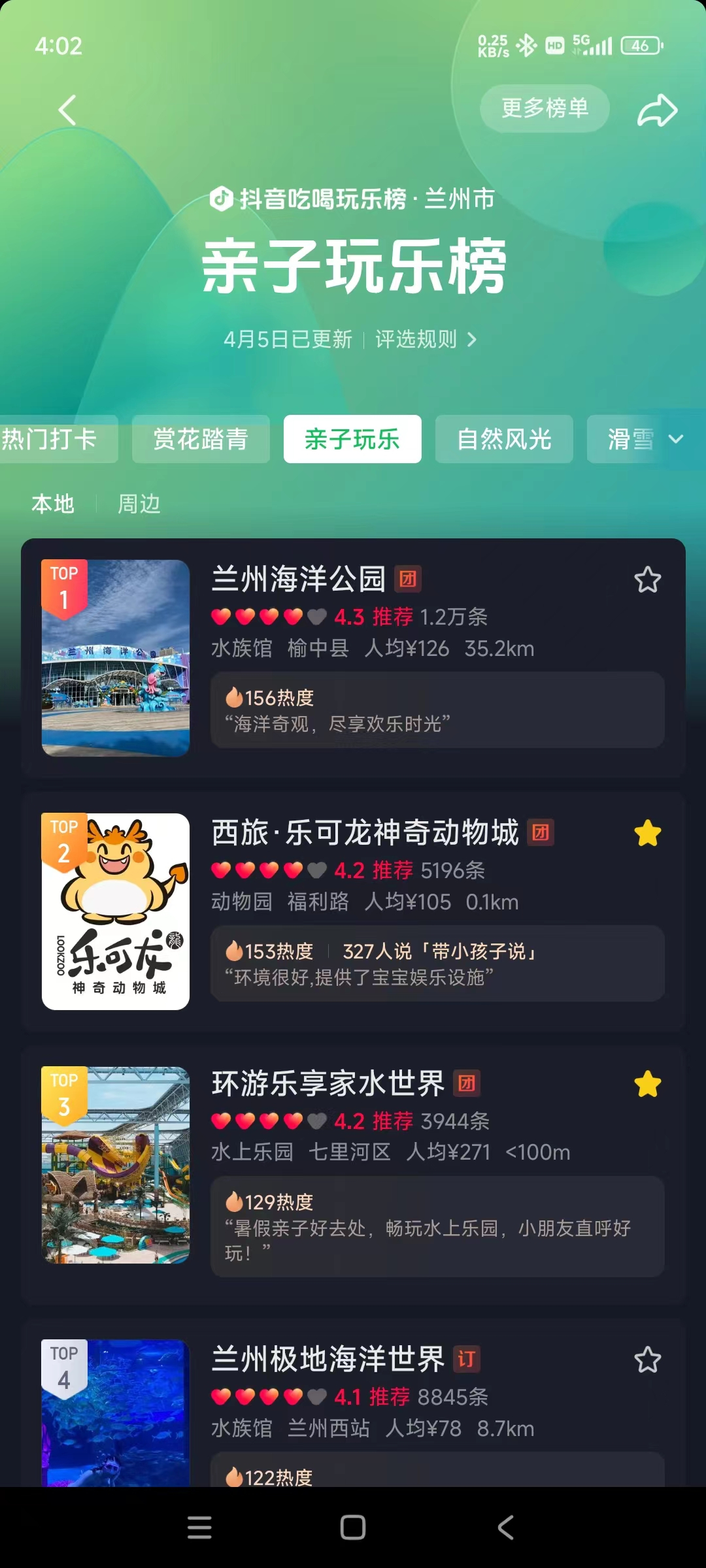Favorite 兰州海洋公园 with the star
Viewport: 706px width, 1568px height.
point(647,580)
